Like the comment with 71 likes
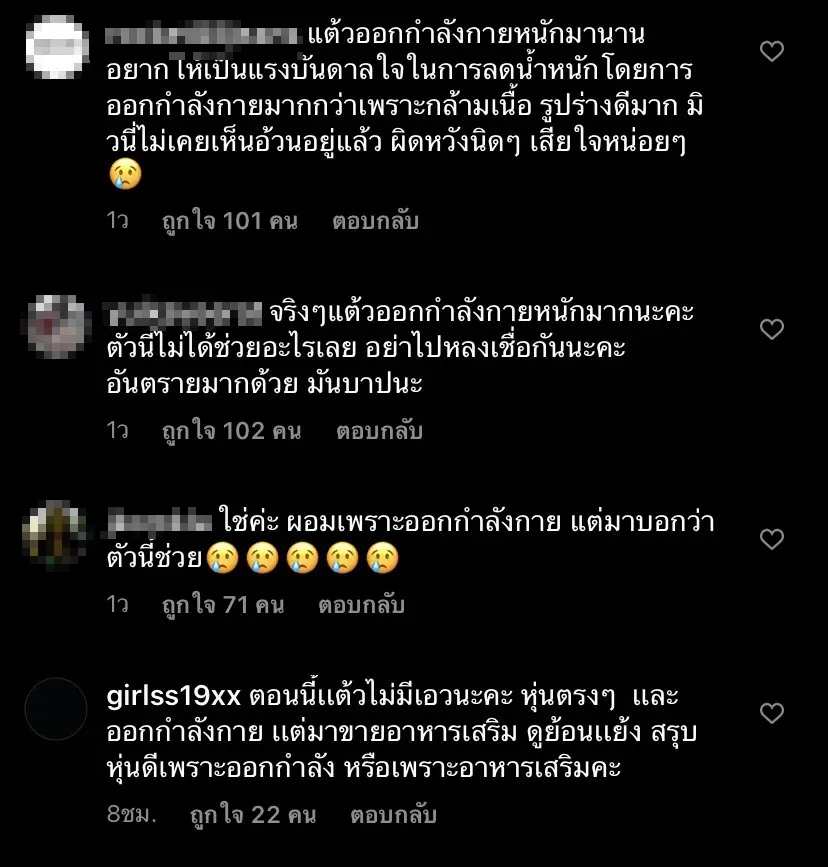Screen dimensions: 828x867 click(771, 539)
